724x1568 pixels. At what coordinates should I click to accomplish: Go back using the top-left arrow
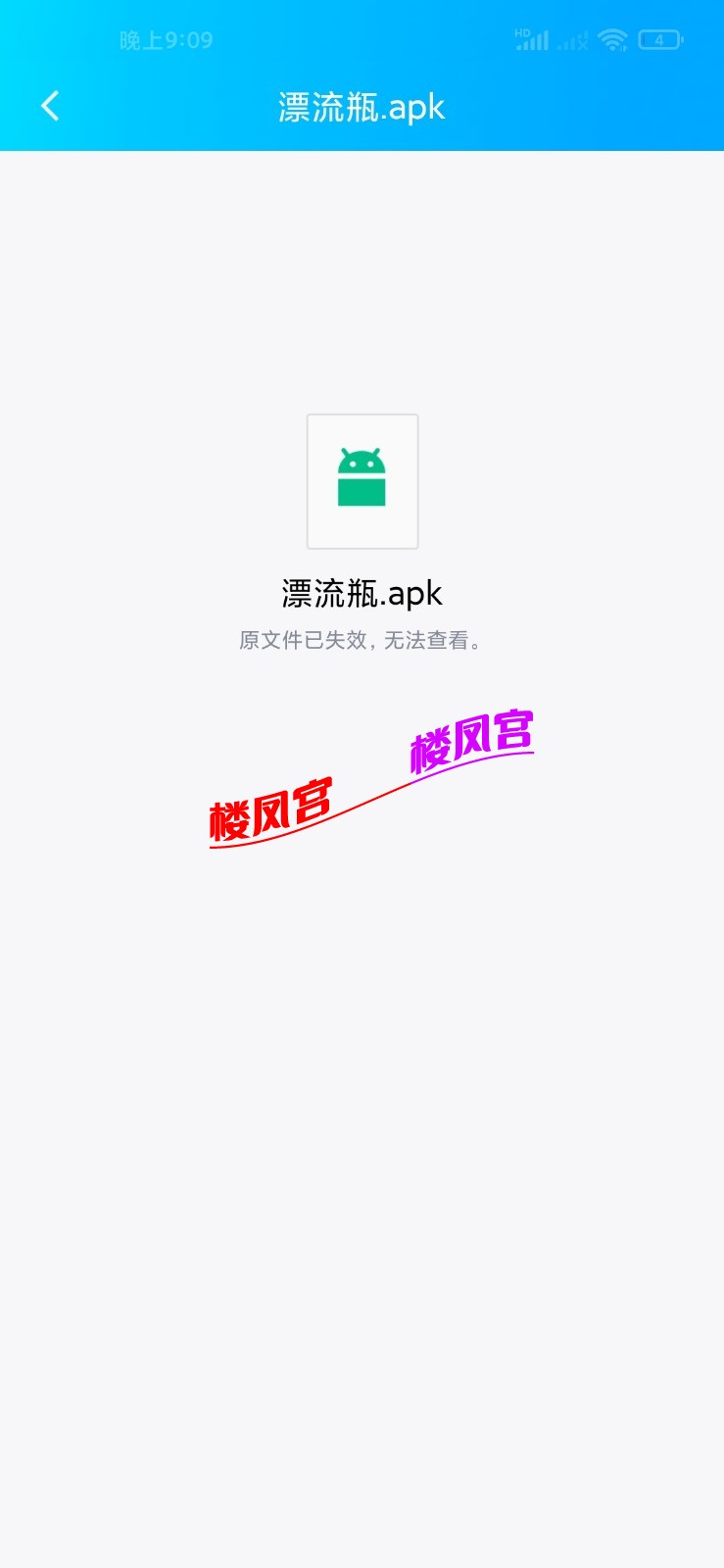(50, 106)
